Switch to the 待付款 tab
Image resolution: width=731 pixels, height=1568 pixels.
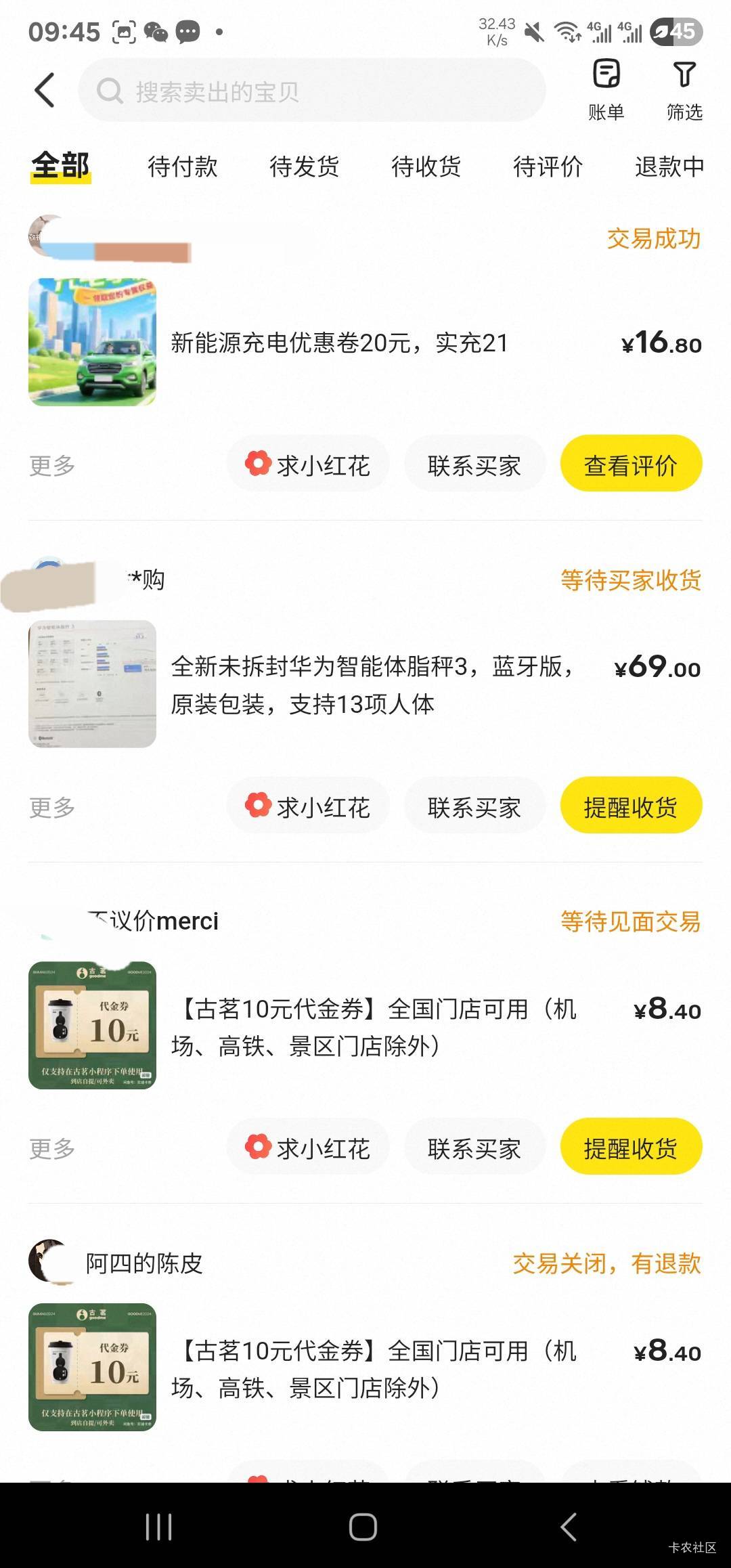tap(183, 167)
